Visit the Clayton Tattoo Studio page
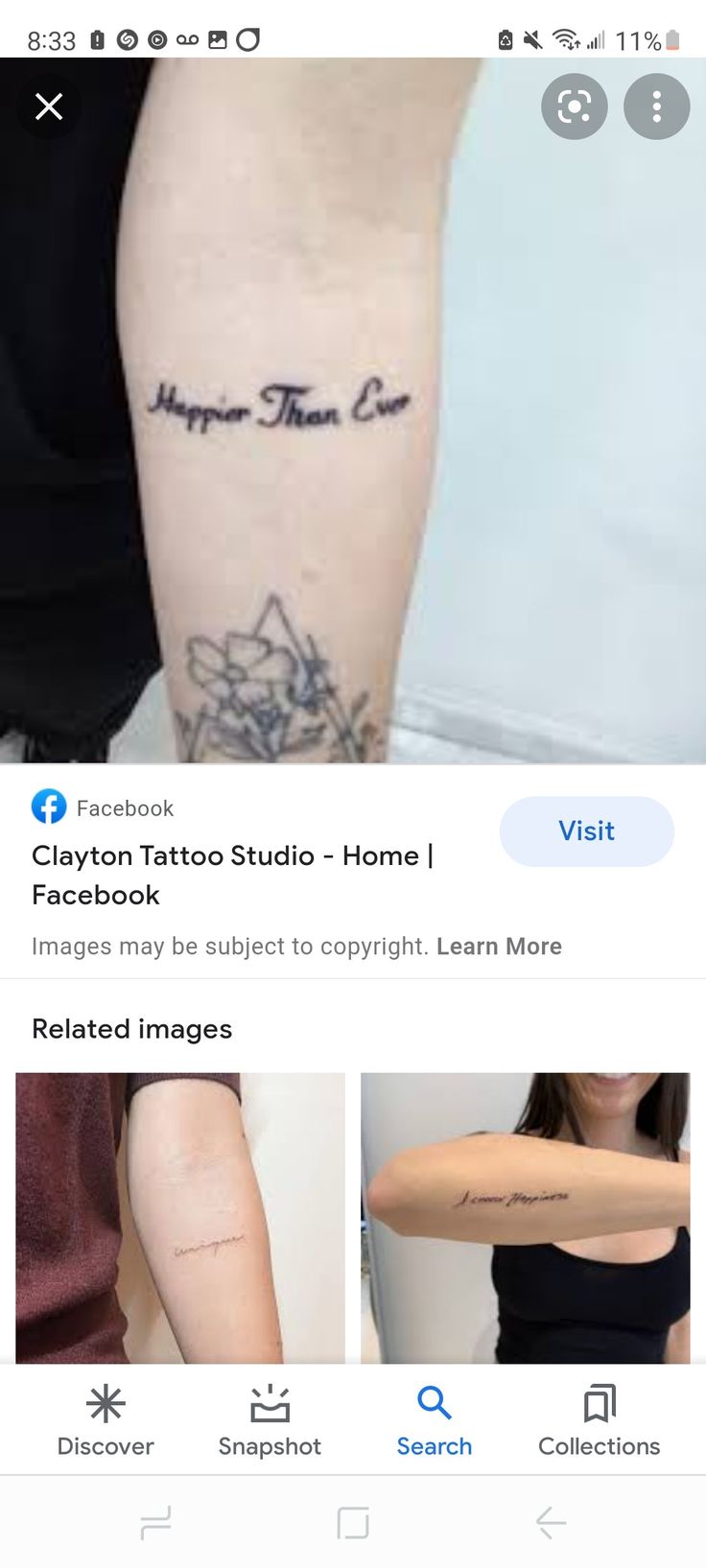This screenshot has width=706, height=1568. (586, 831)
